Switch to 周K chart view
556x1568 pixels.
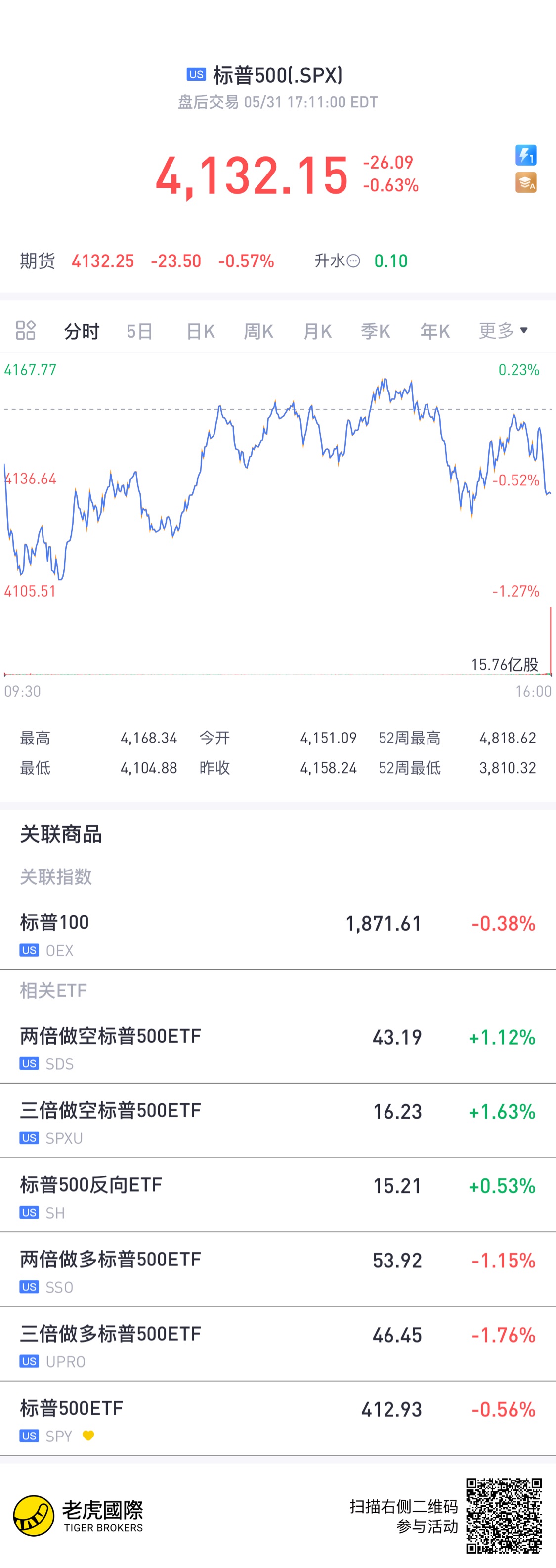tap(258, 331)
